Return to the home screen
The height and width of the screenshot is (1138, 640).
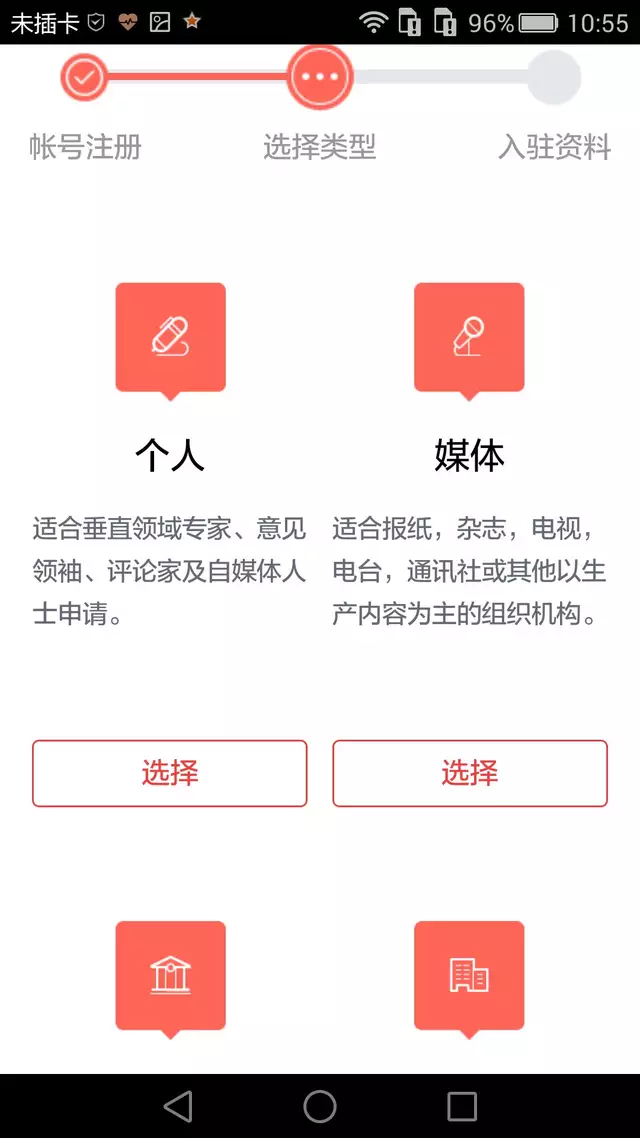coord(320,1106)
